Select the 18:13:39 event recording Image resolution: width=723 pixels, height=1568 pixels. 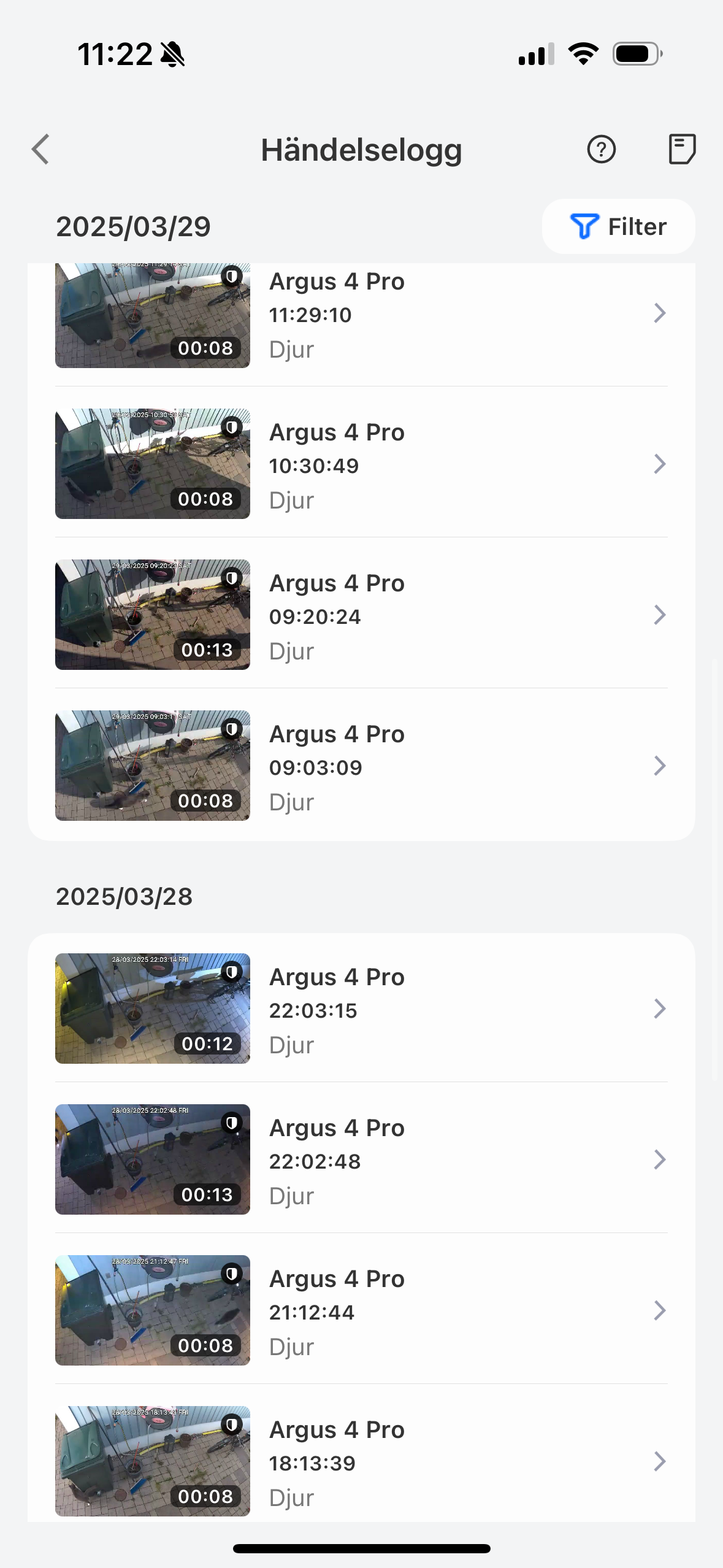pos(361,1462)
